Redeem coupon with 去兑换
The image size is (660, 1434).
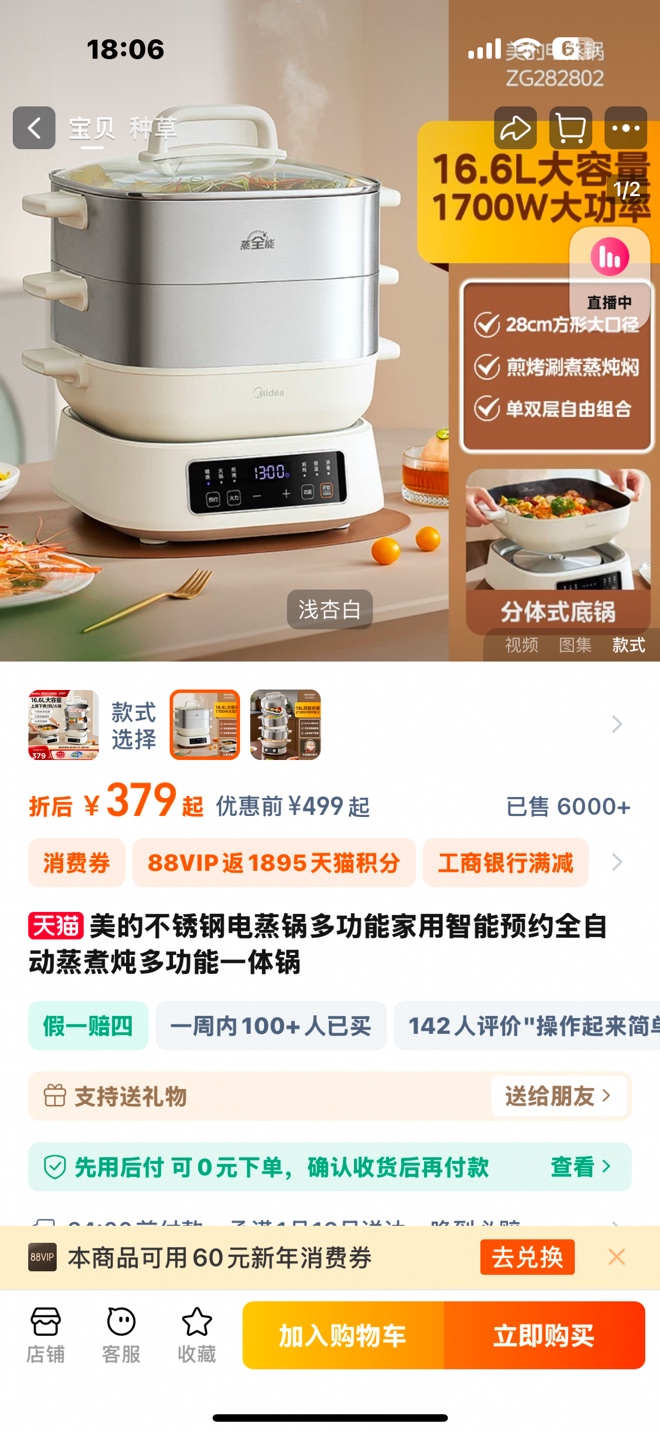tap(527, 1257)
